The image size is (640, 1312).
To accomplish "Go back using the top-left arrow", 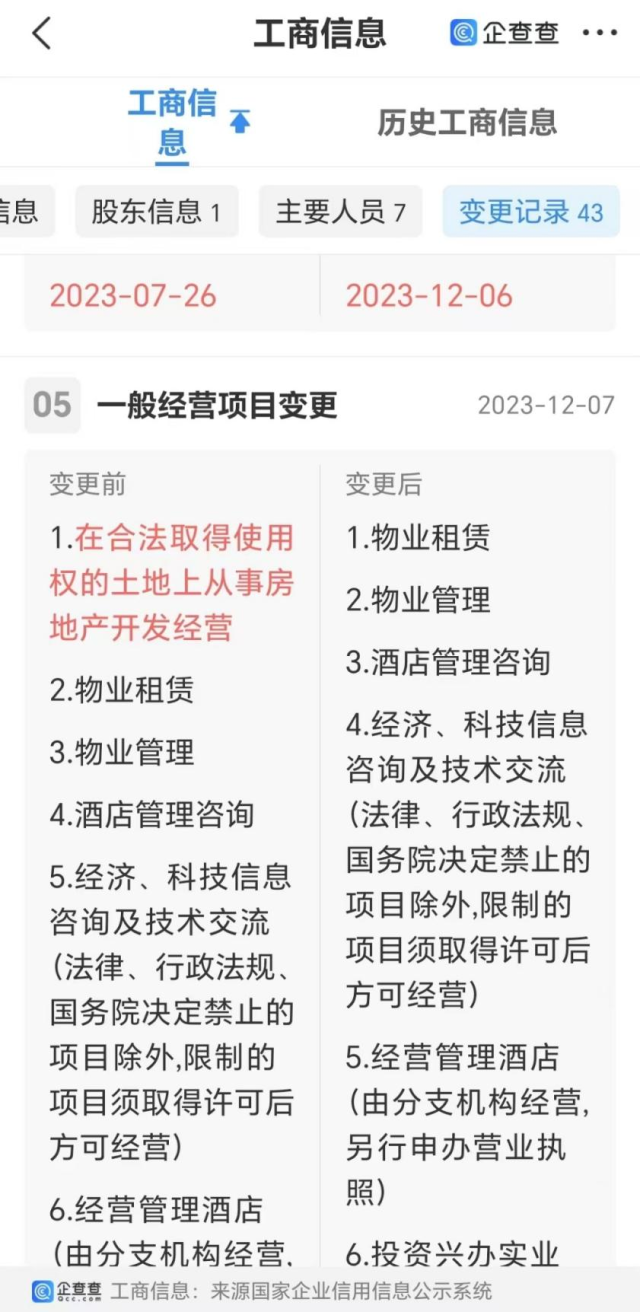I will (41, 33).
